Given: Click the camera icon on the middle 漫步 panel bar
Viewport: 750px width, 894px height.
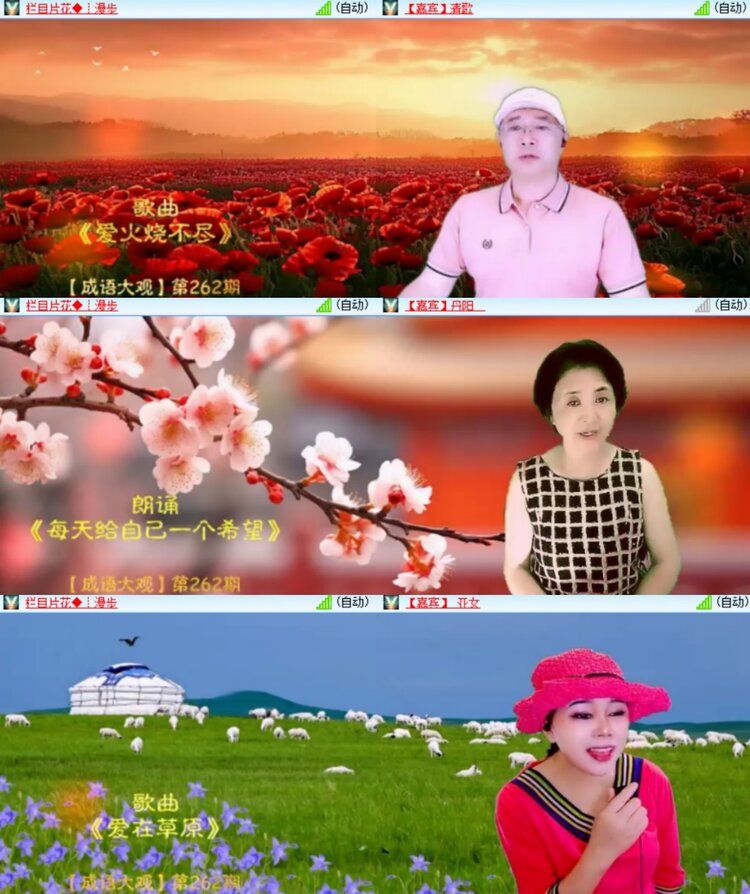Looking at the screenshot, I should (x=10, y=306).
